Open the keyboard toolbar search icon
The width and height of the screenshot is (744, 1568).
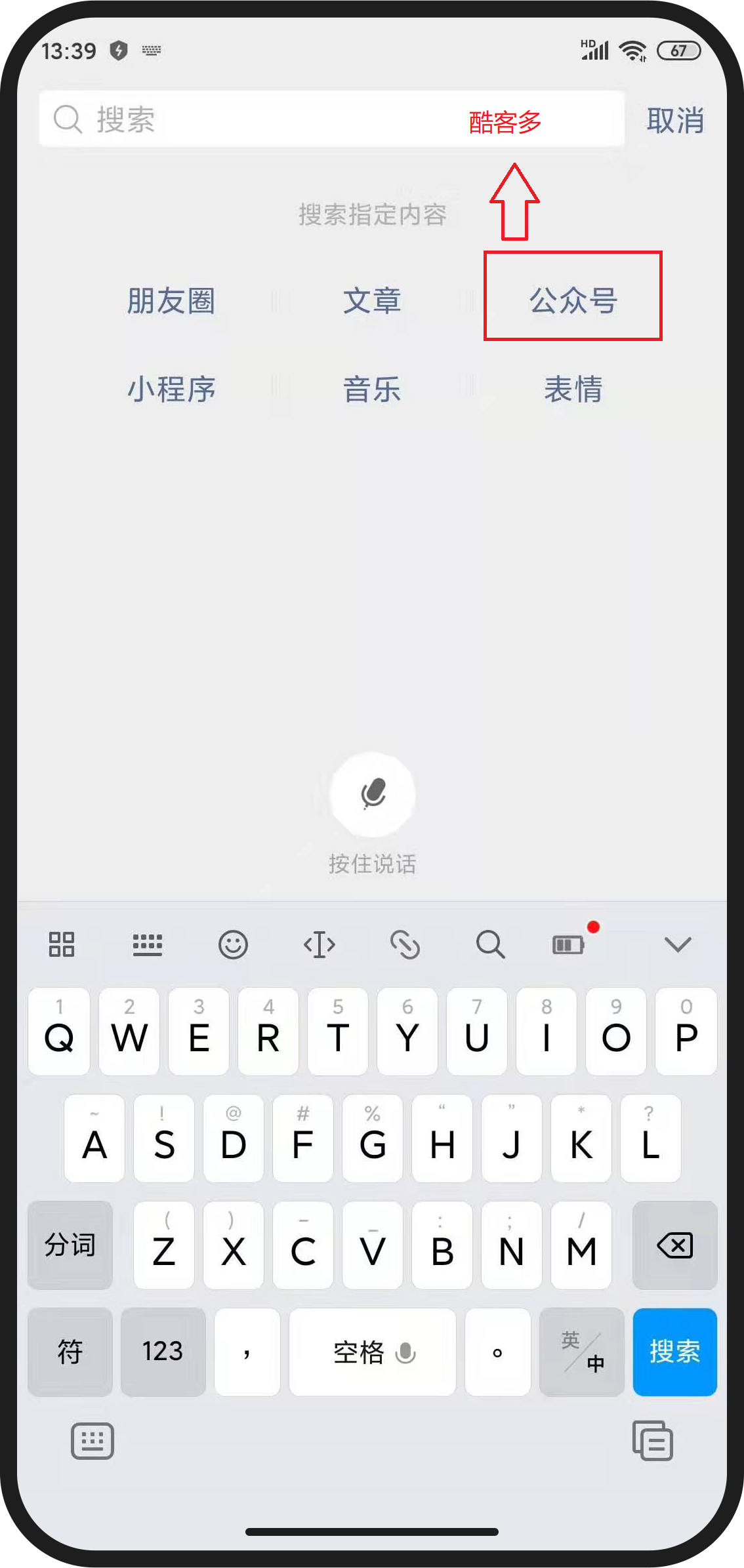[490, 945]
